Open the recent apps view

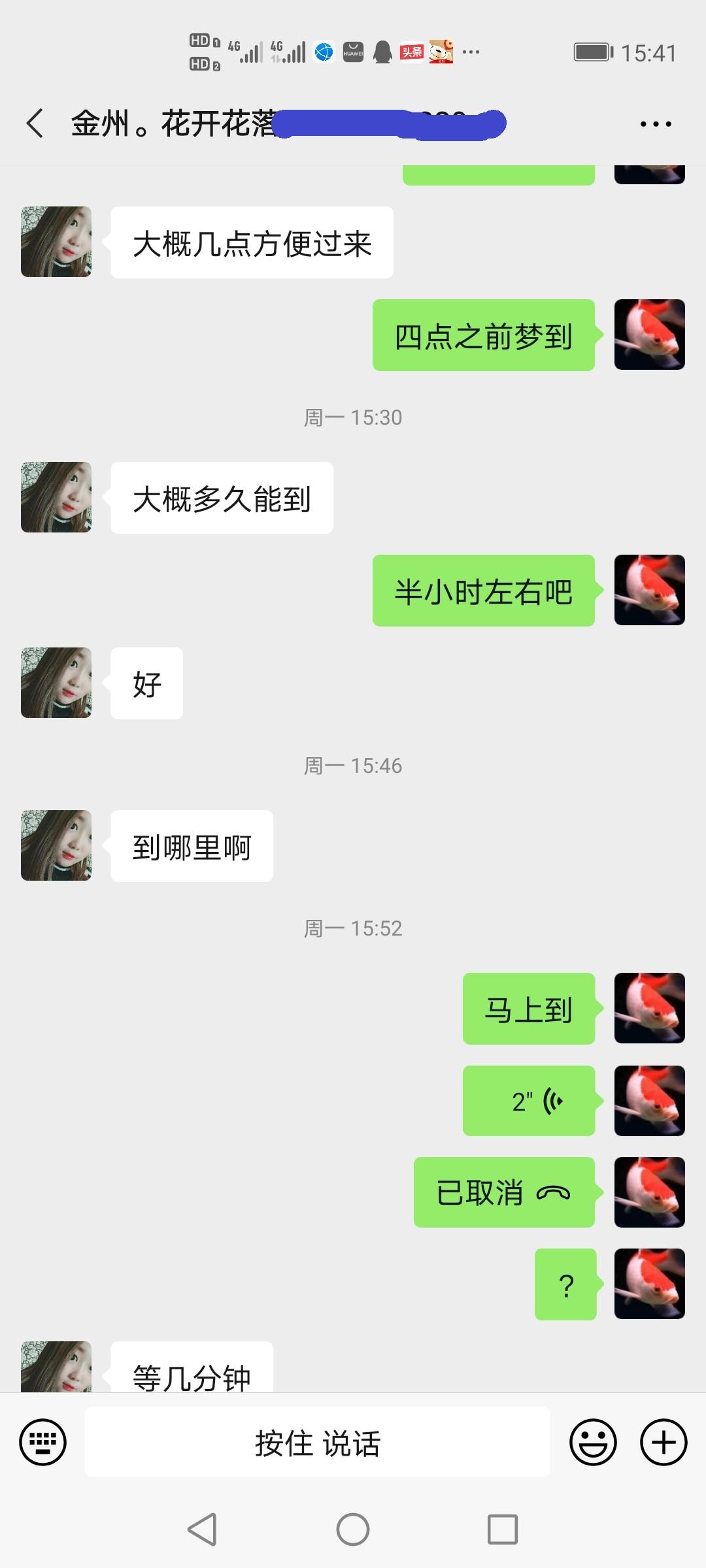tap(503, 1529)
